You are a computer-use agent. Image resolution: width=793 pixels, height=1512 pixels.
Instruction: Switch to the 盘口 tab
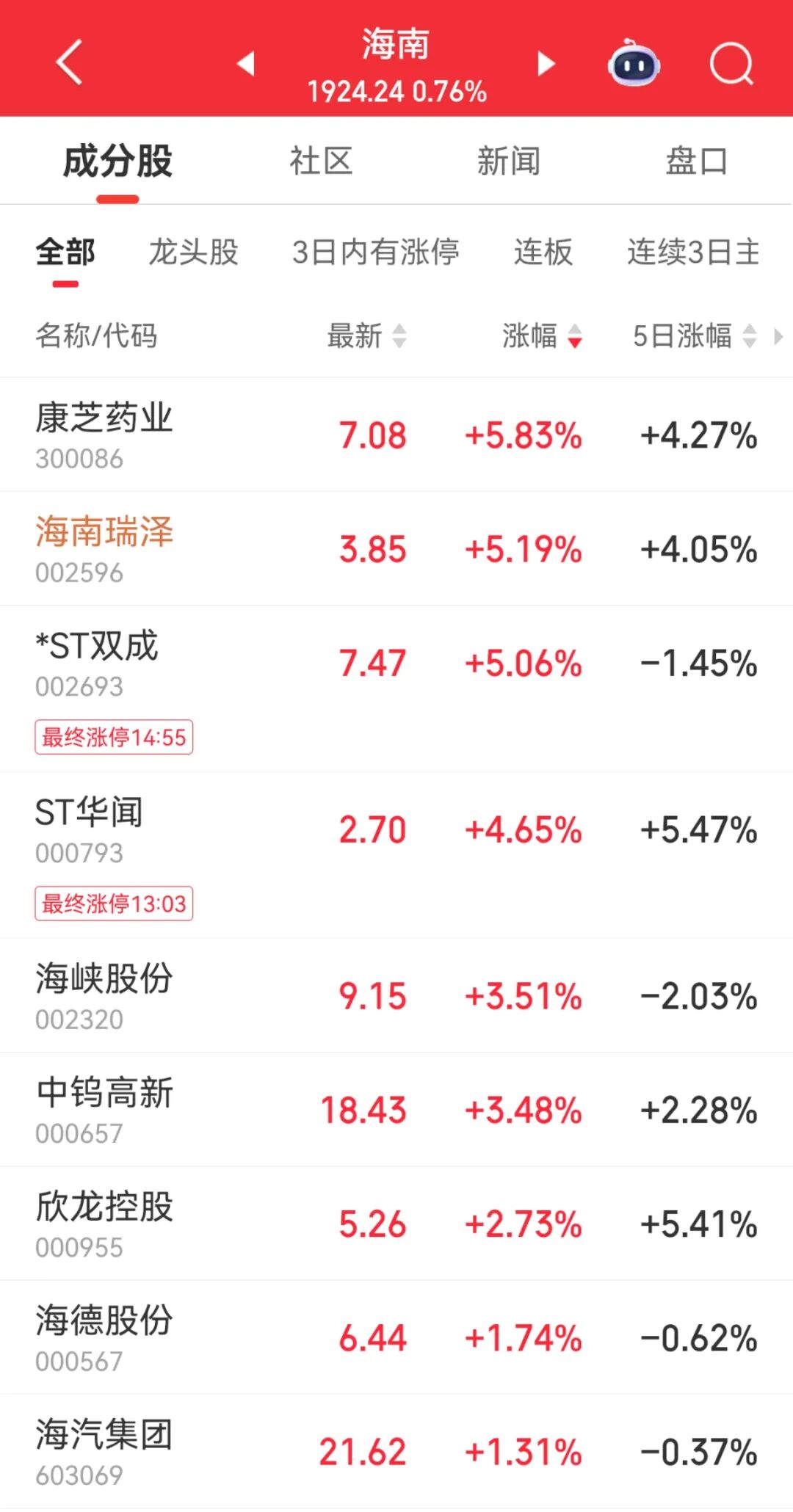(x=696, y=161)
